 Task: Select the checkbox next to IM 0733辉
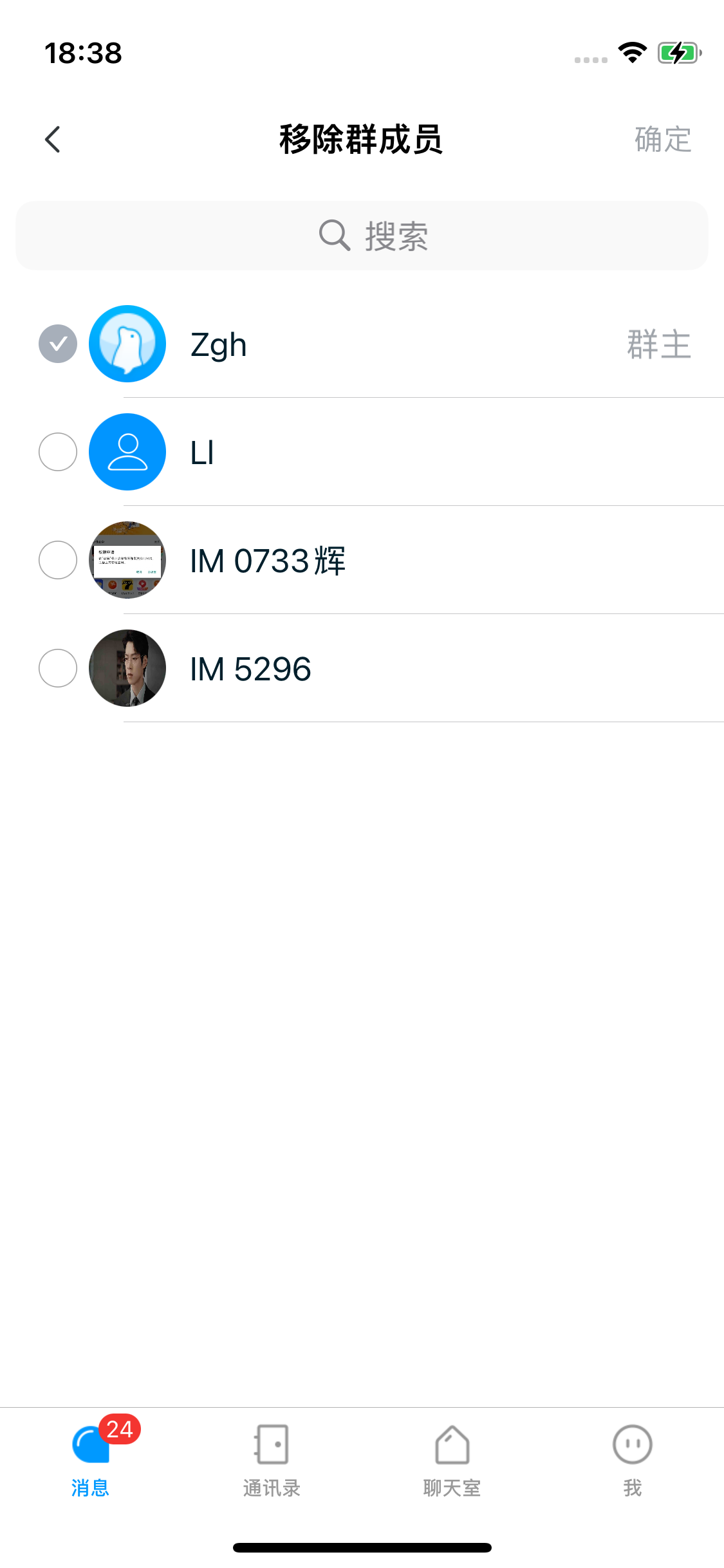[57, 560]
